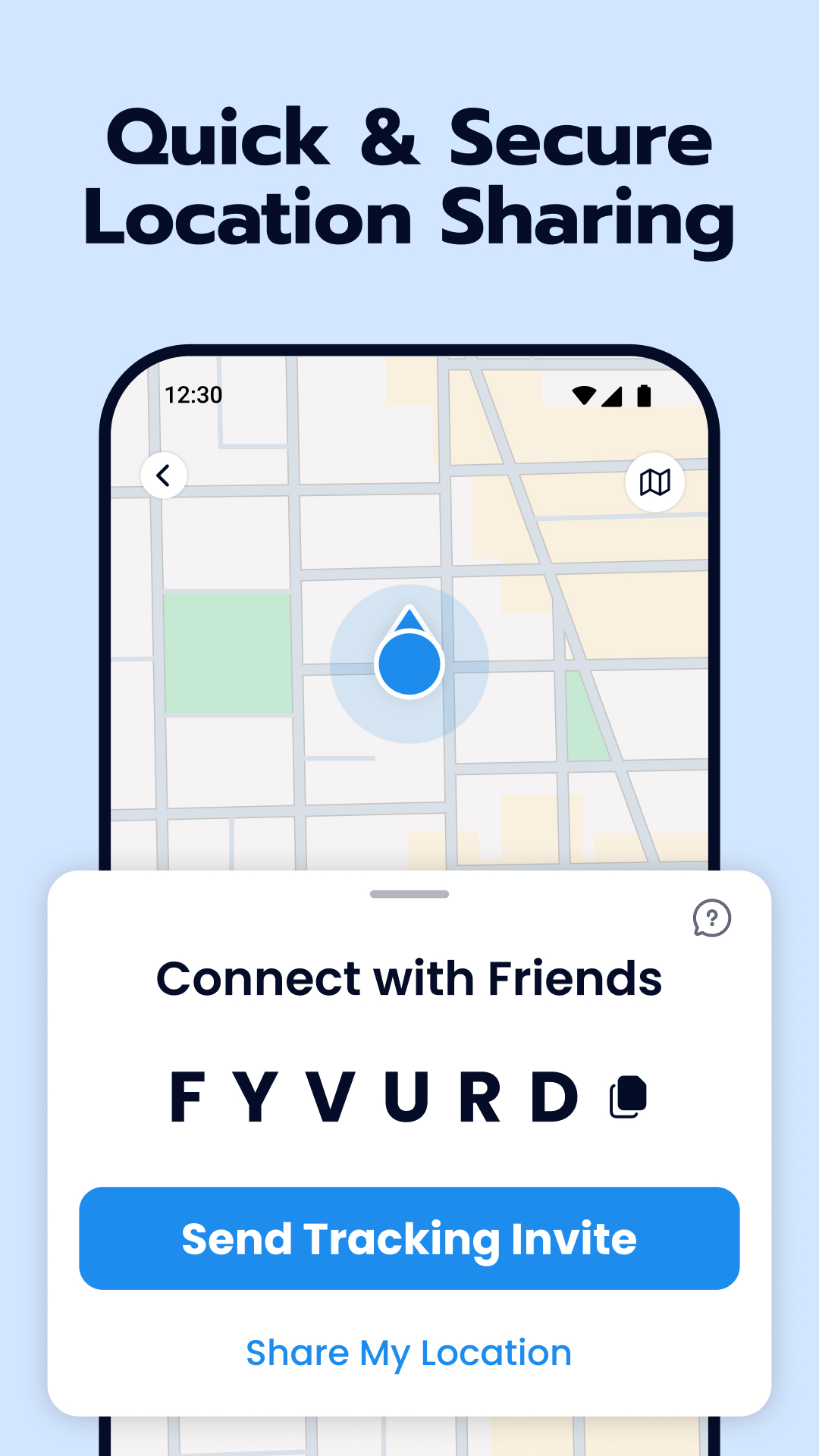
Task: Tap the blue location marker
Action: pos(408,664)
